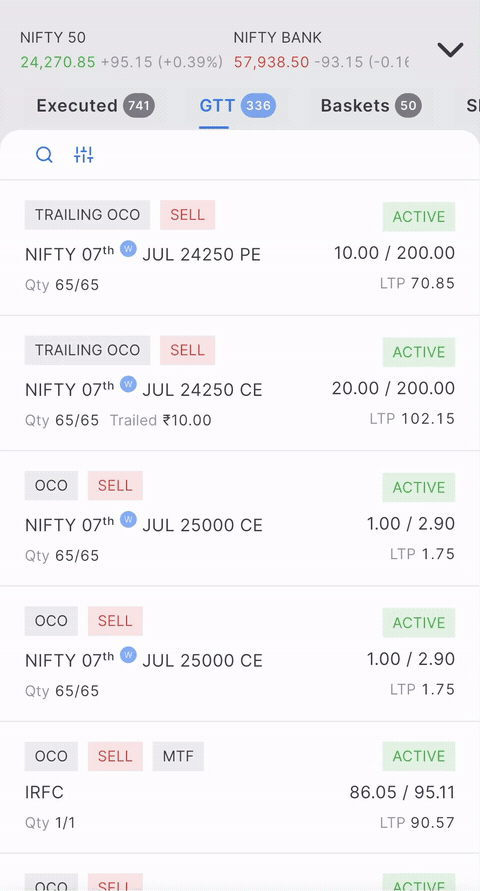Open the search icon in GTT list
The width and height of the screenshot is (480, 891).
pos(44,155)
